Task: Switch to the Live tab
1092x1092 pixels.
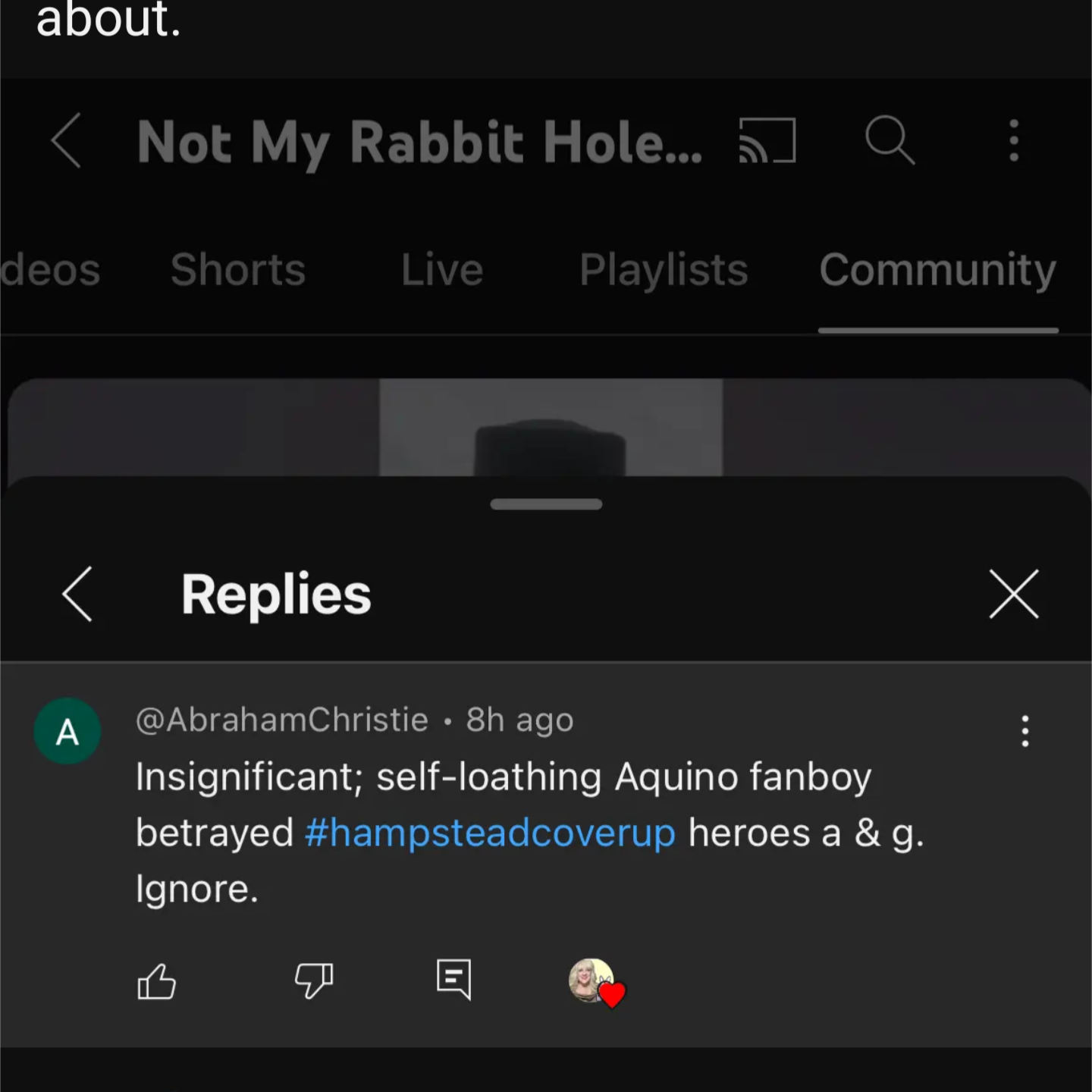Action: click(442, 270)
